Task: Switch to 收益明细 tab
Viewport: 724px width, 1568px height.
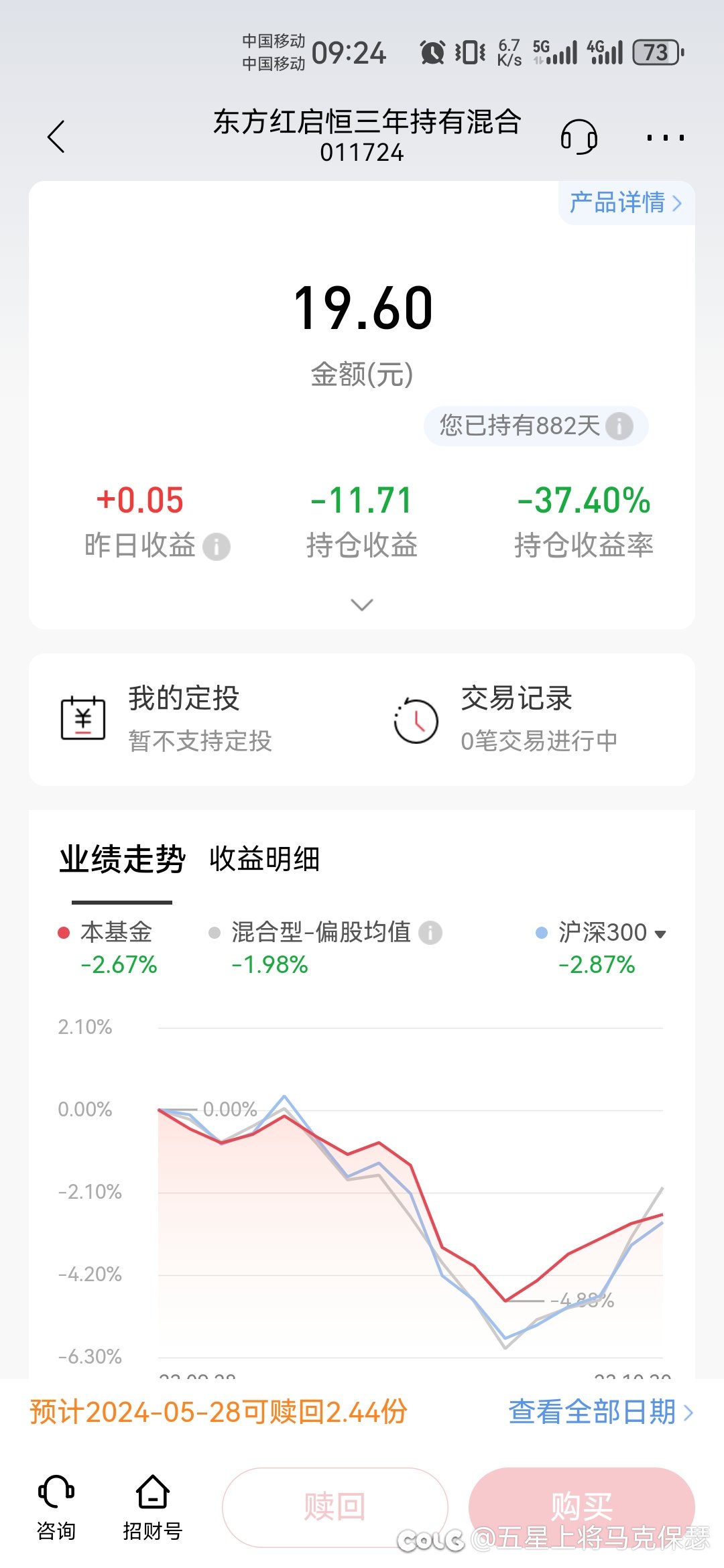Action: [265, 859]
